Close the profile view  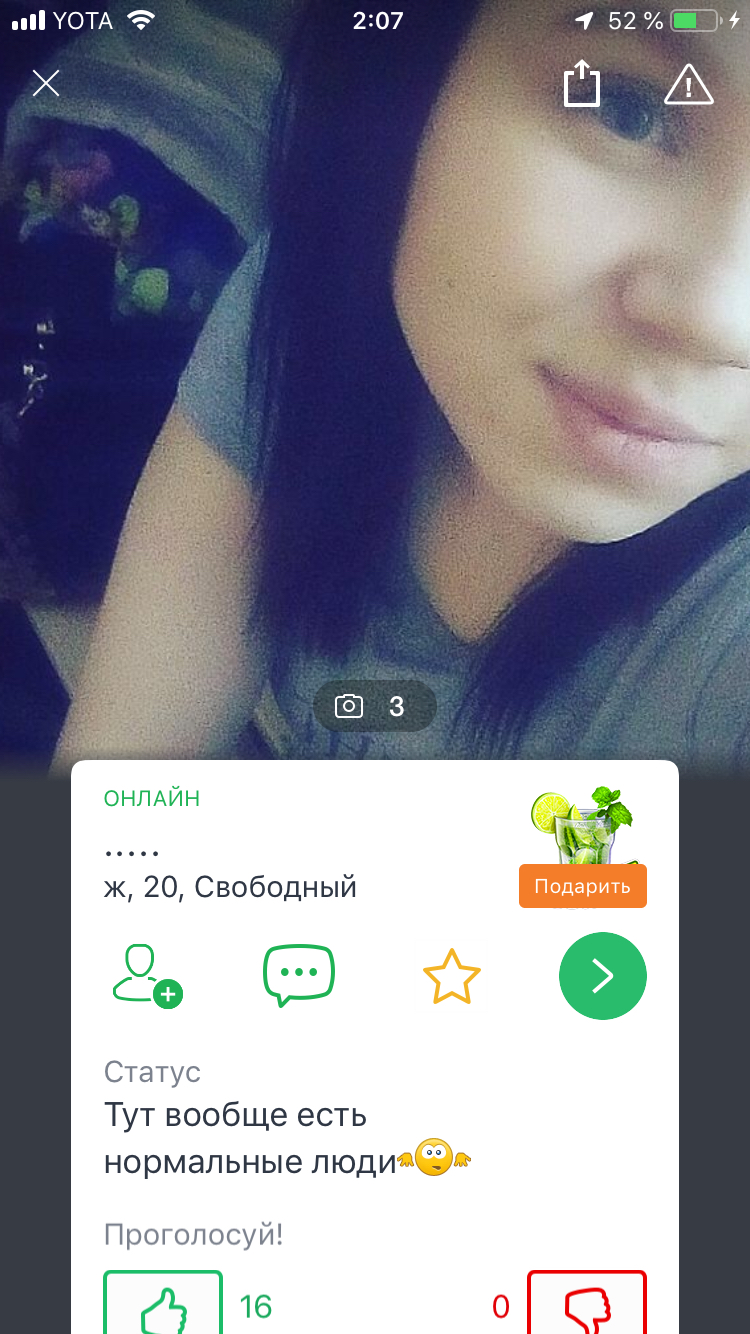pyautogui.click(x=46, y=83)
